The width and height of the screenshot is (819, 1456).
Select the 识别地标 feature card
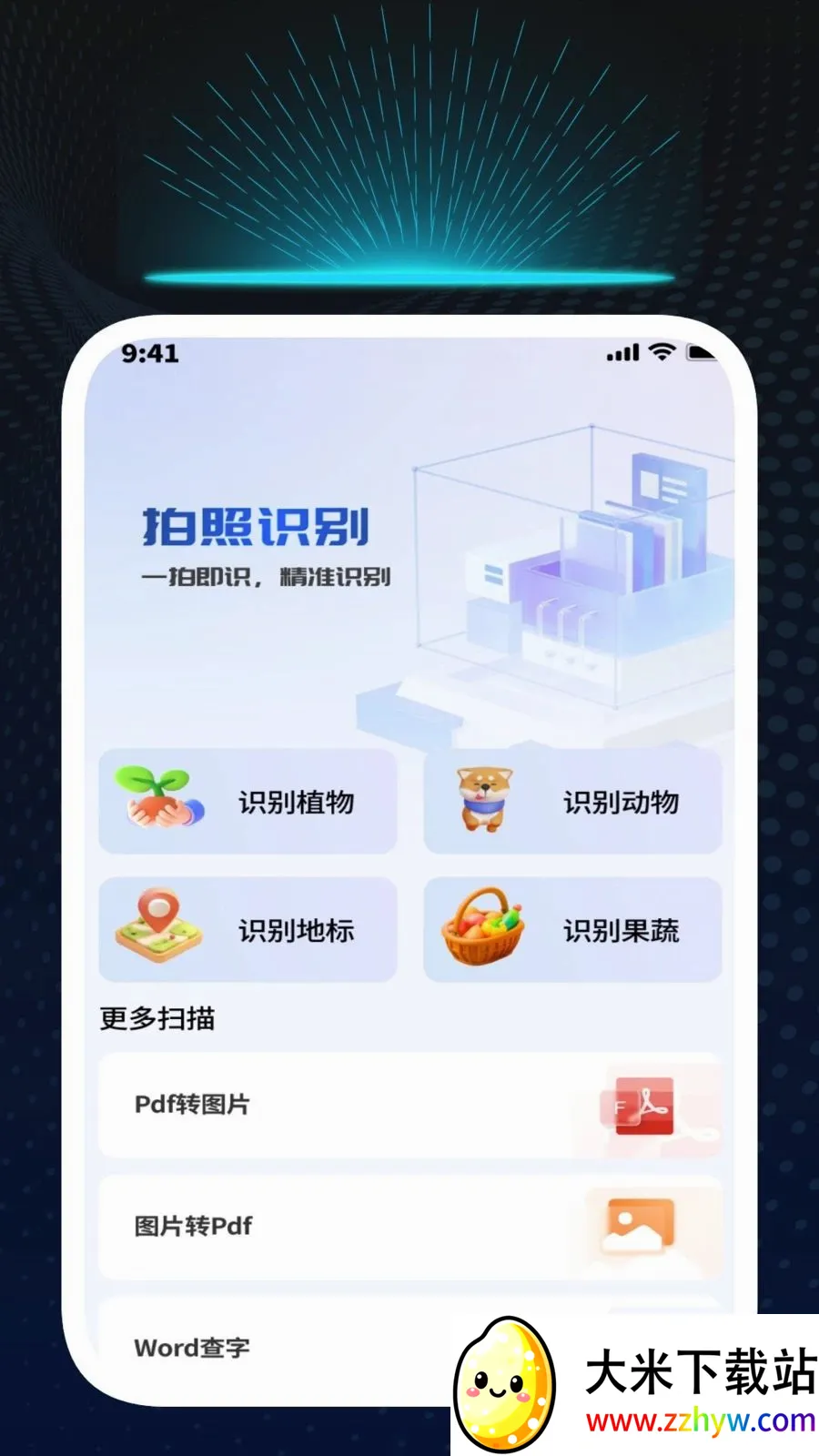click(248, 928)
